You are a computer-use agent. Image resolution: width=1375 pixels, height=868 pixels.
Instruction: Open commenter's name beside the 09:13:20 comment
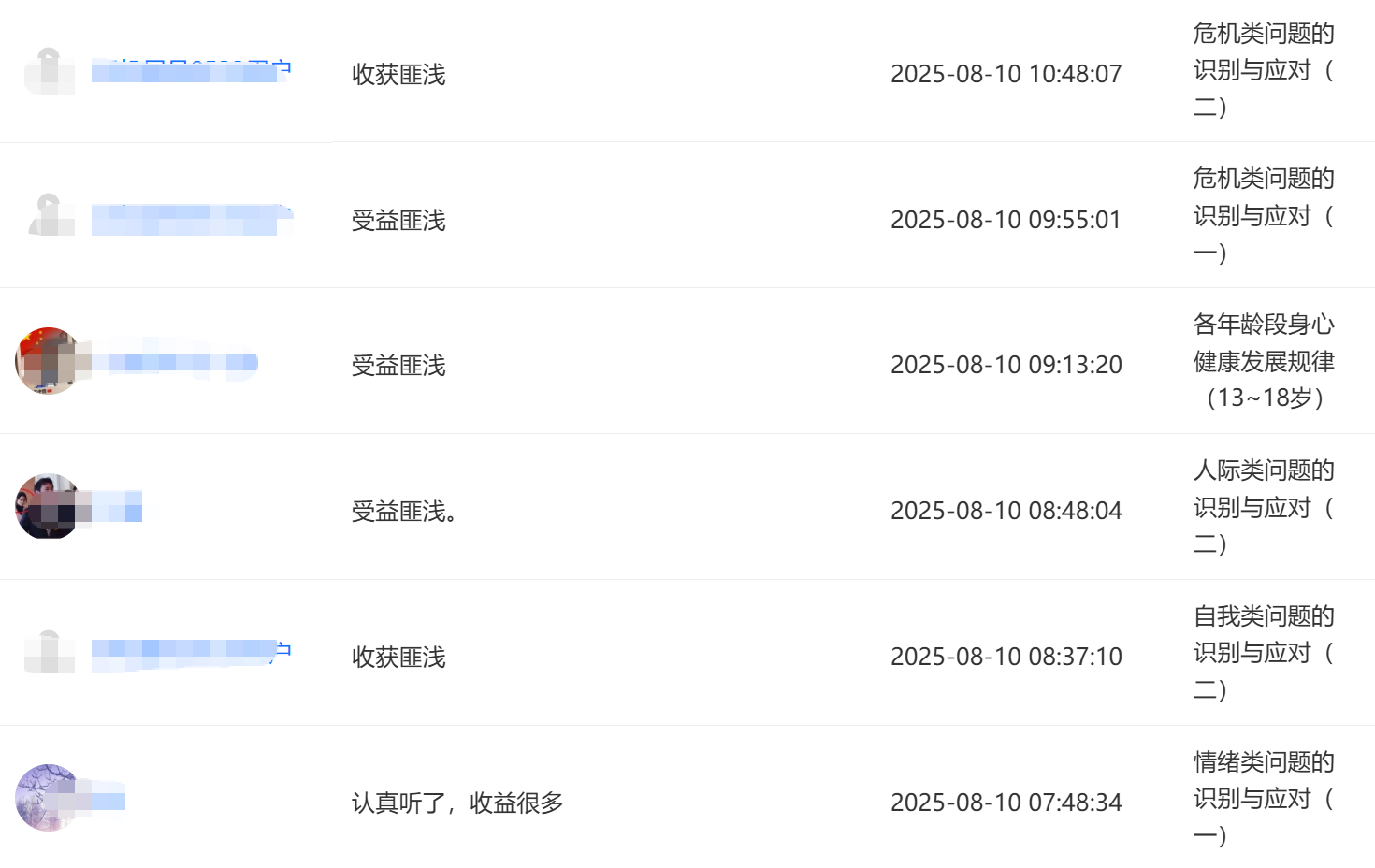(x=181, y=362)
